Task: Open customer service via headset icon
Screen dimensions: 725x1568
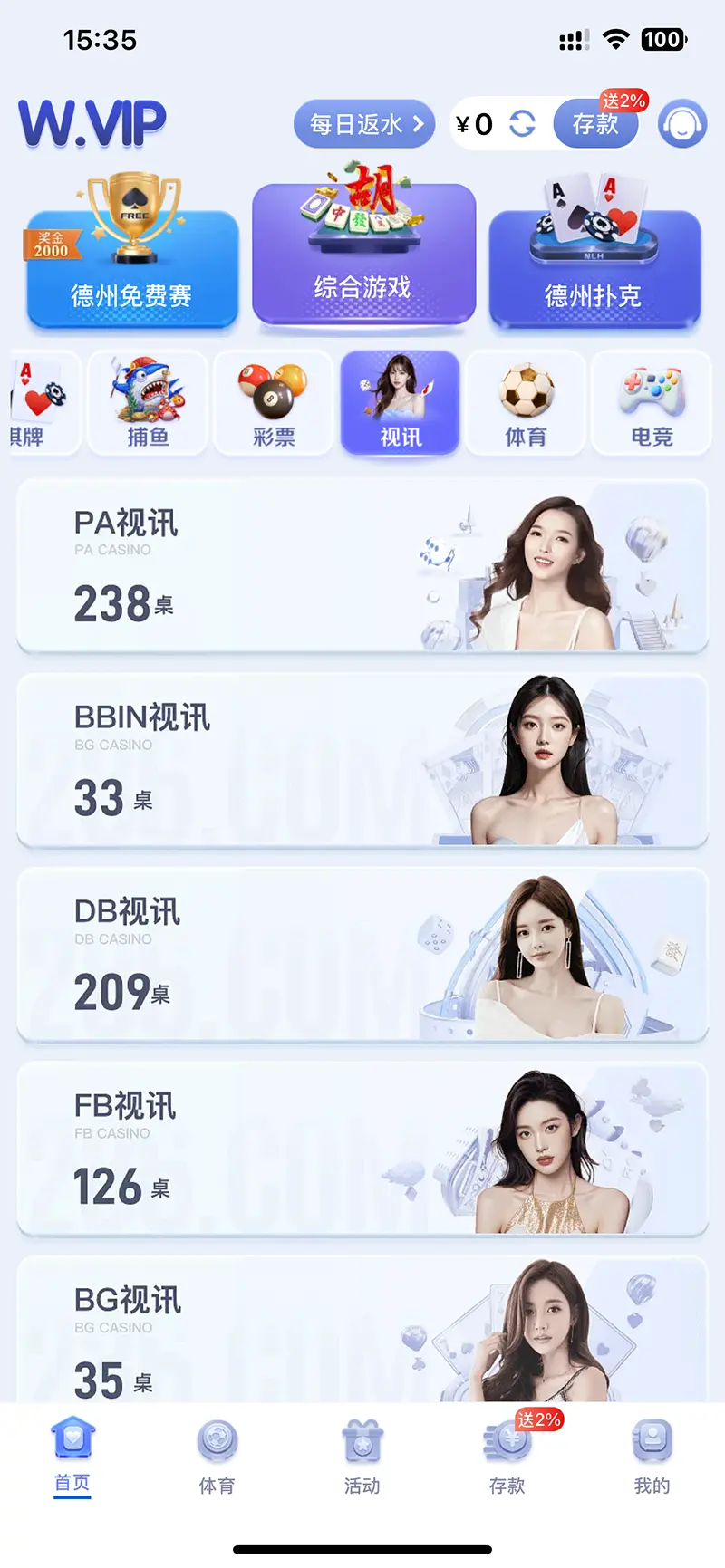Action: point(681,124)
